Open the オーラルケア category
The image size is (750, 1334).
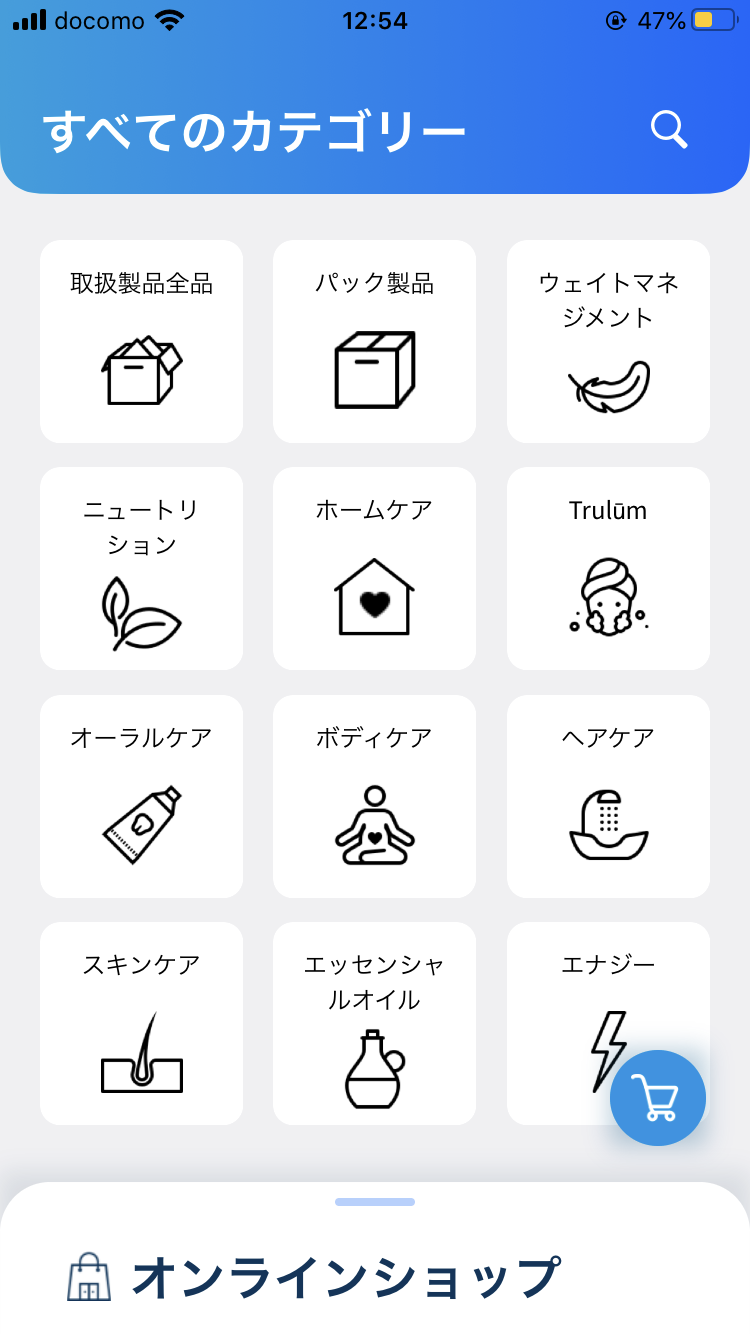tap(141, 796)
